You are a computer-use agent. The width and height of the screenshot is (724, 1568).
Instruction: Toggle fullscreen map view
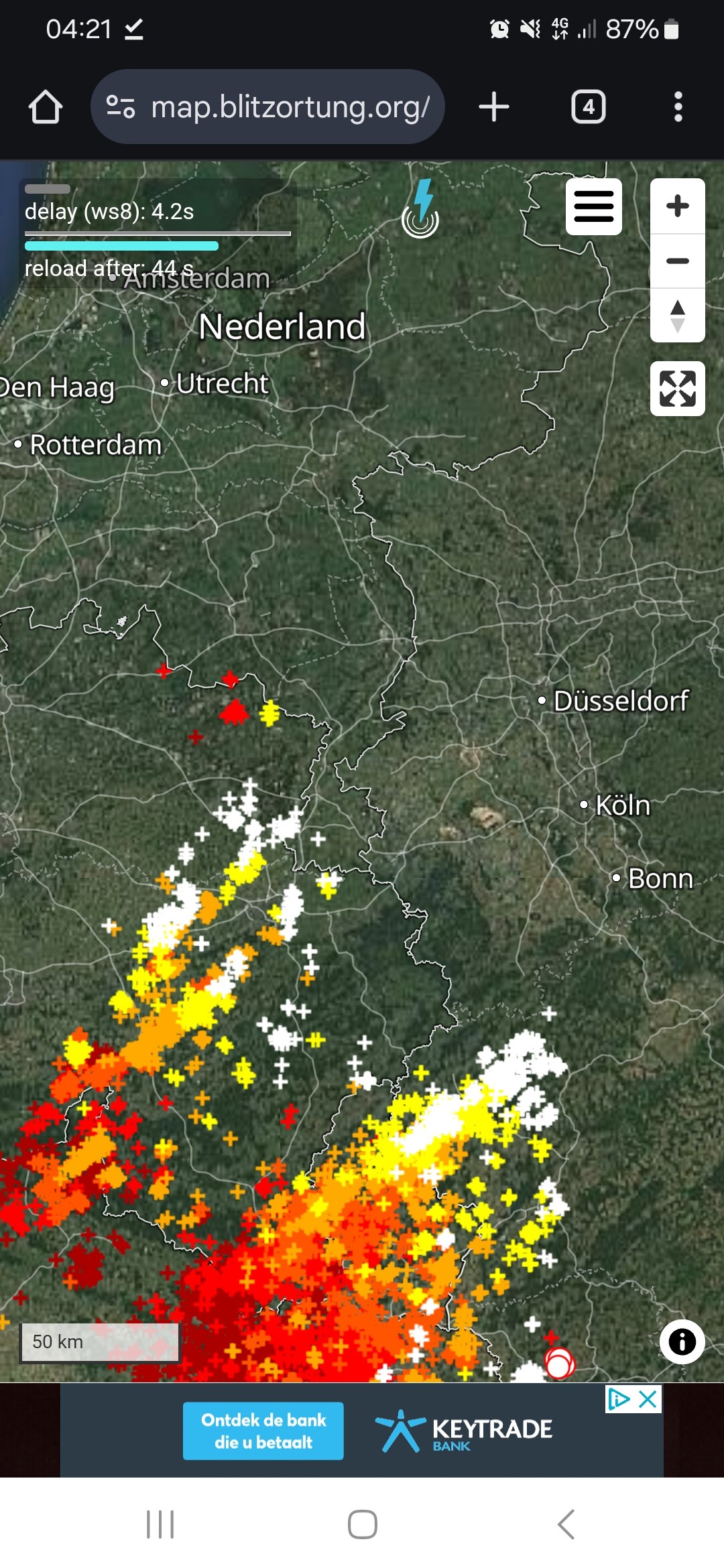tap(677, 389)
